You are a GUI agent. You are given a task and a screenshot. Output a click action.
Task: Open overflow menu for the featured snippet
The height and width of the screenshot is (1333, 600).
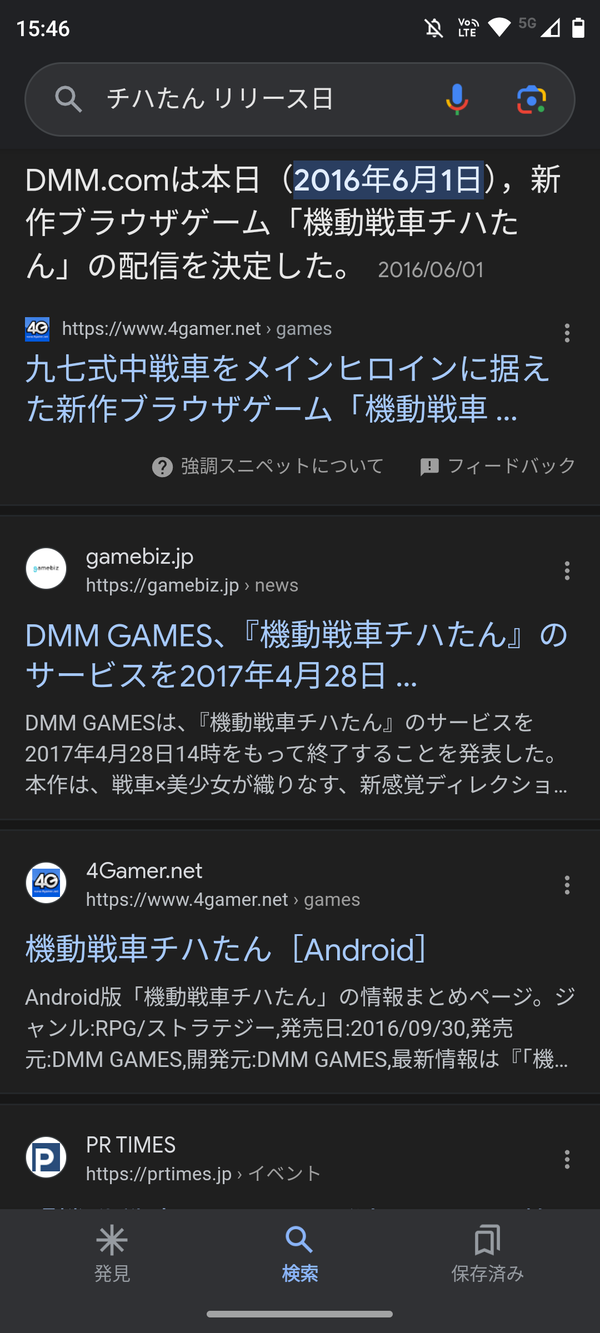[567, 333]
